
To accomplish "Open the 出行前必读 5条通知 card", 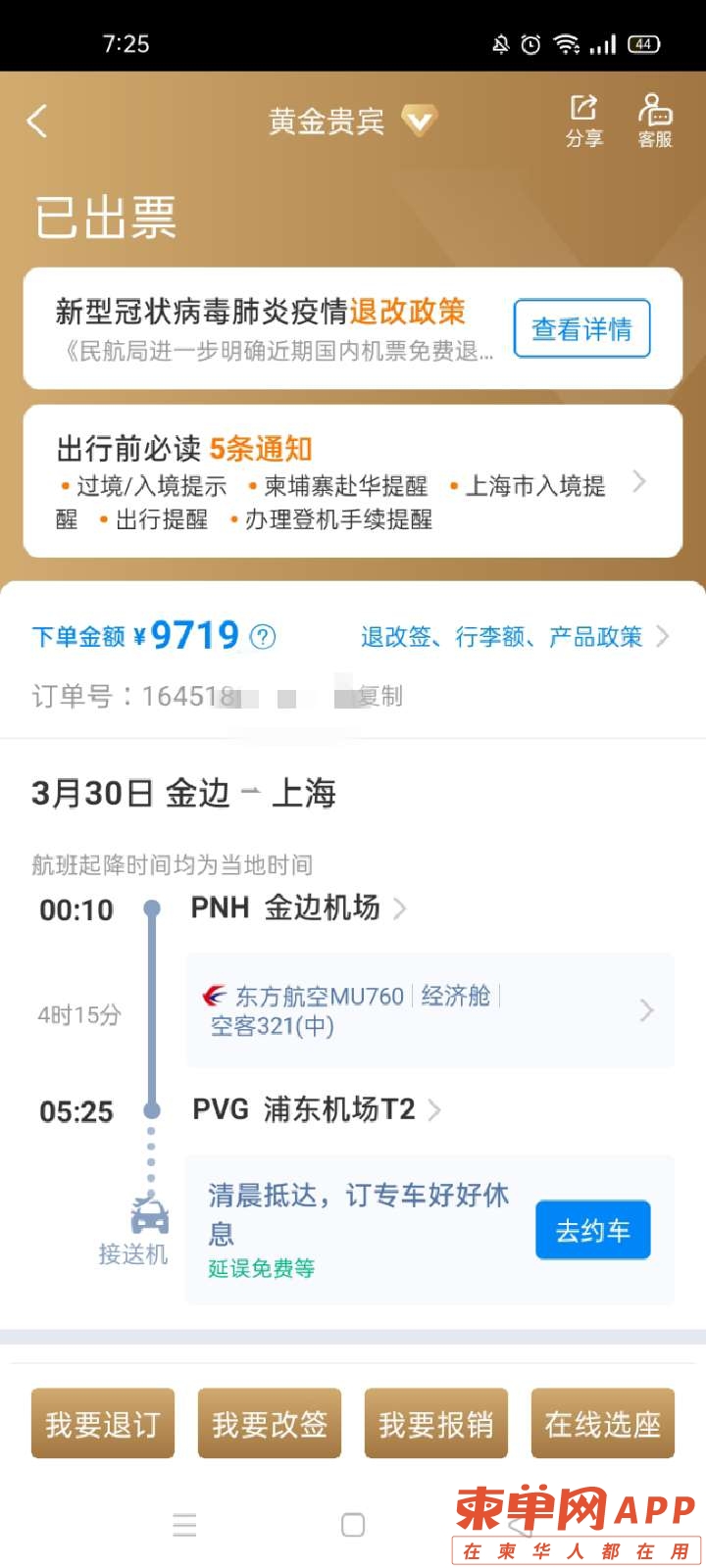I will (352, 482).
